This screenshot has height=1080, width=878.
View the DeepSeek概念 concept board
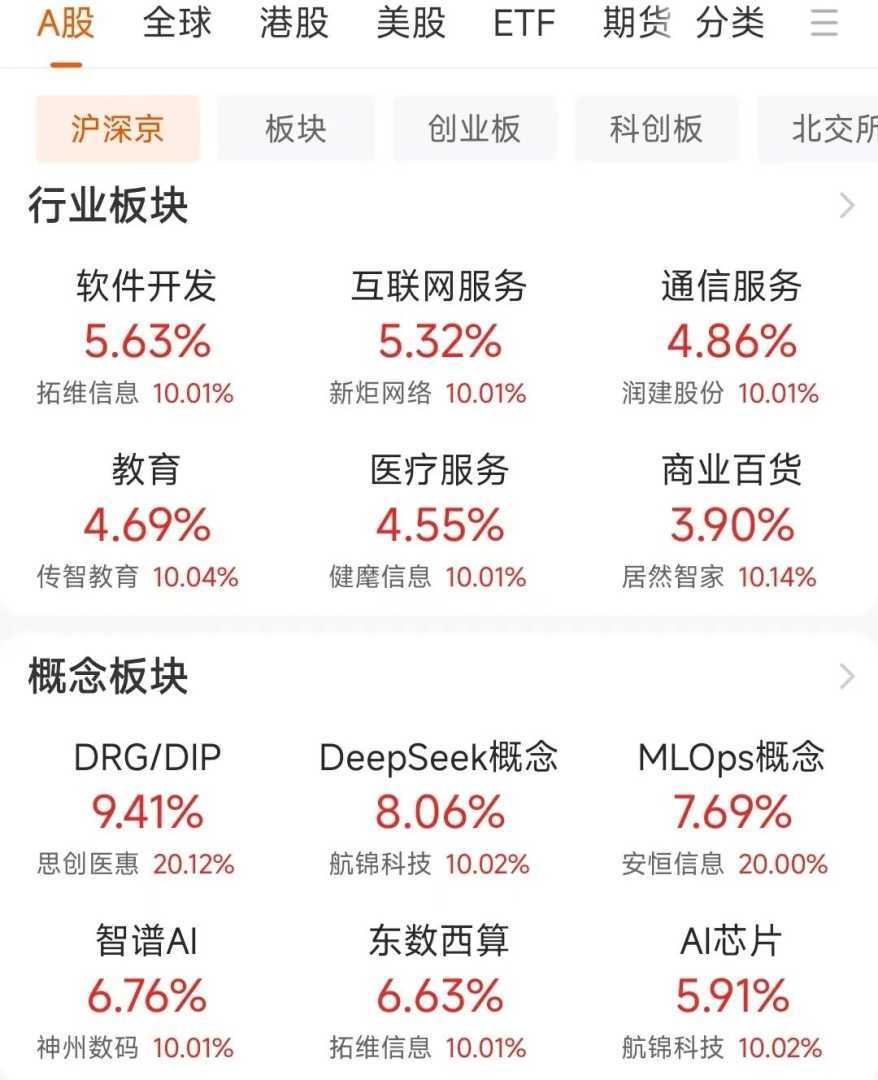(x=439, y=808)
